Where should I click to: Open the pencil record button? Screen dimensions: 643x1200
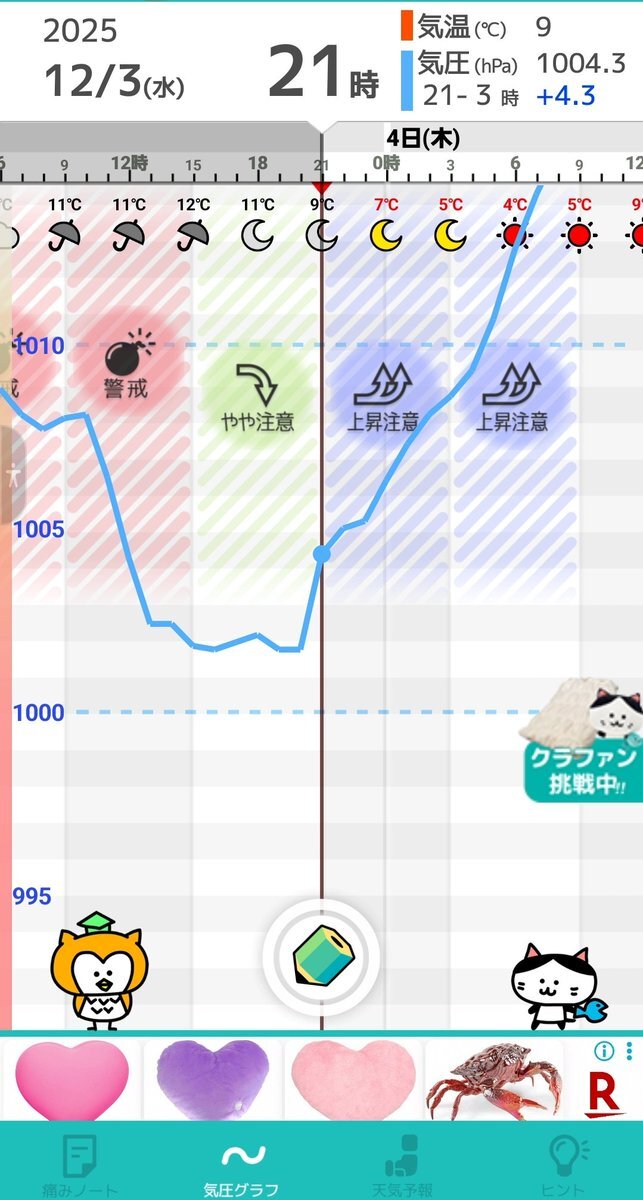321,957
